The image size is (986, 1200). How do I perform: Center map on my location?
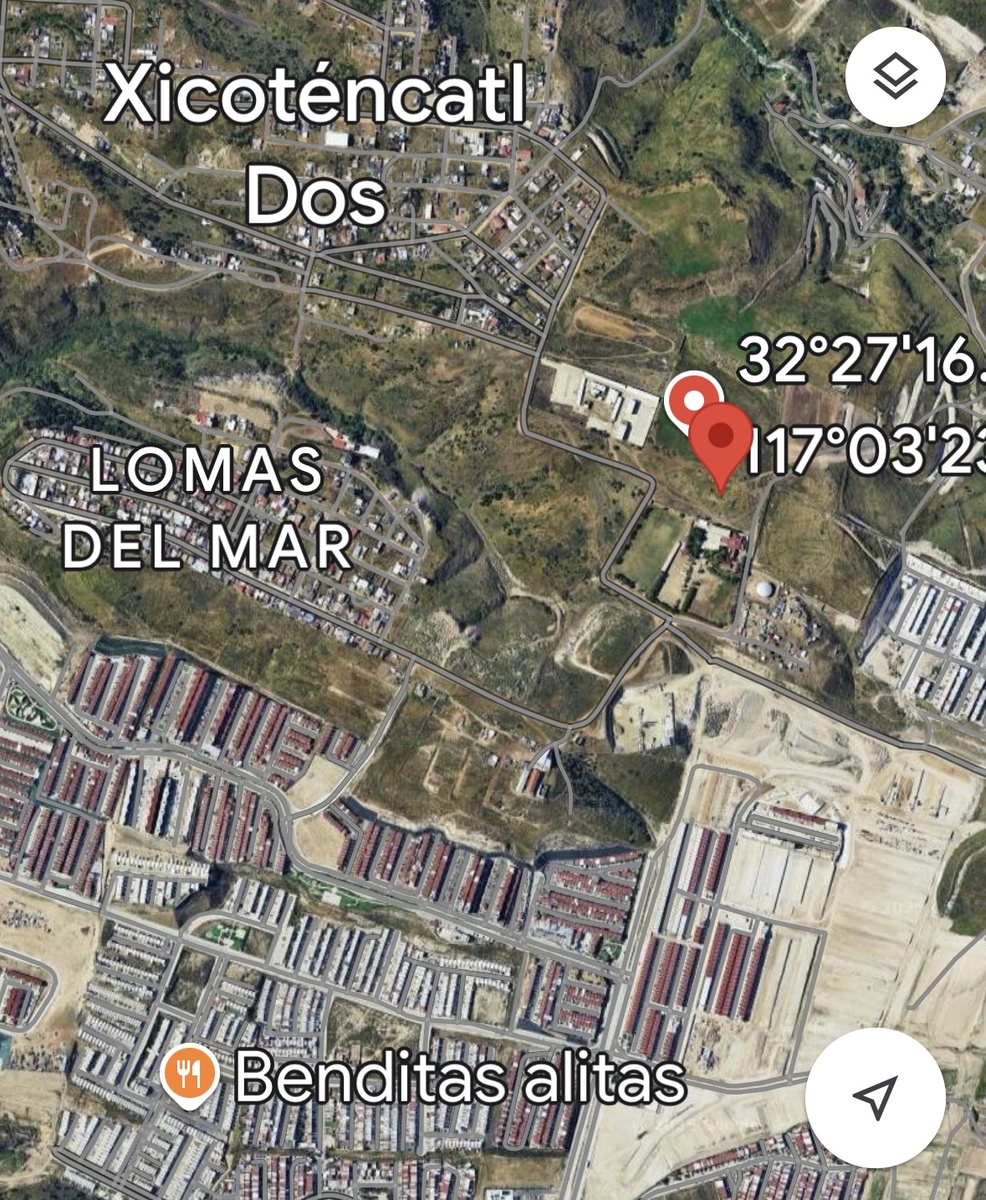875,1097
